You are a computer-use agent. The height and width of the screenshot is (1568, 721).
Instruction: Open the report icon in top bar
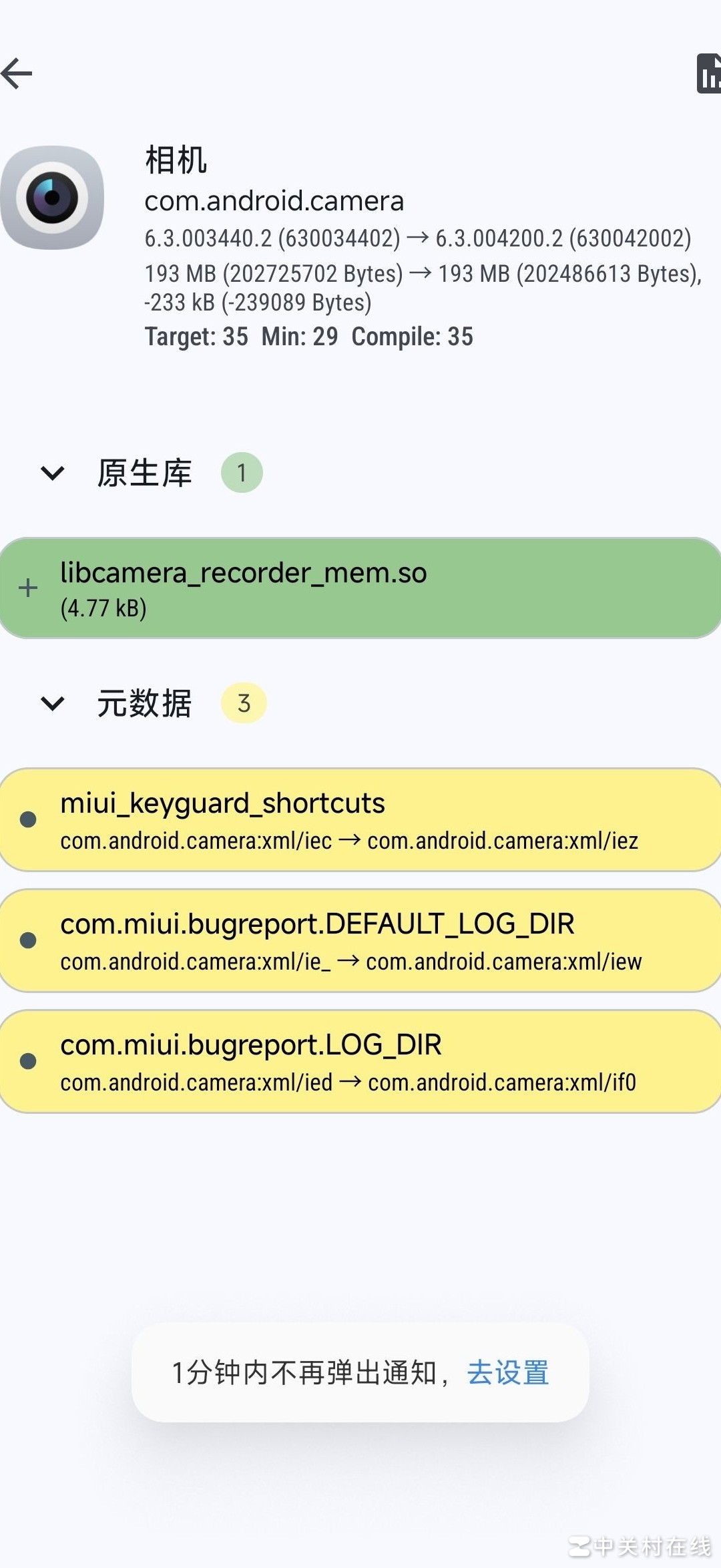pos(708,73)
